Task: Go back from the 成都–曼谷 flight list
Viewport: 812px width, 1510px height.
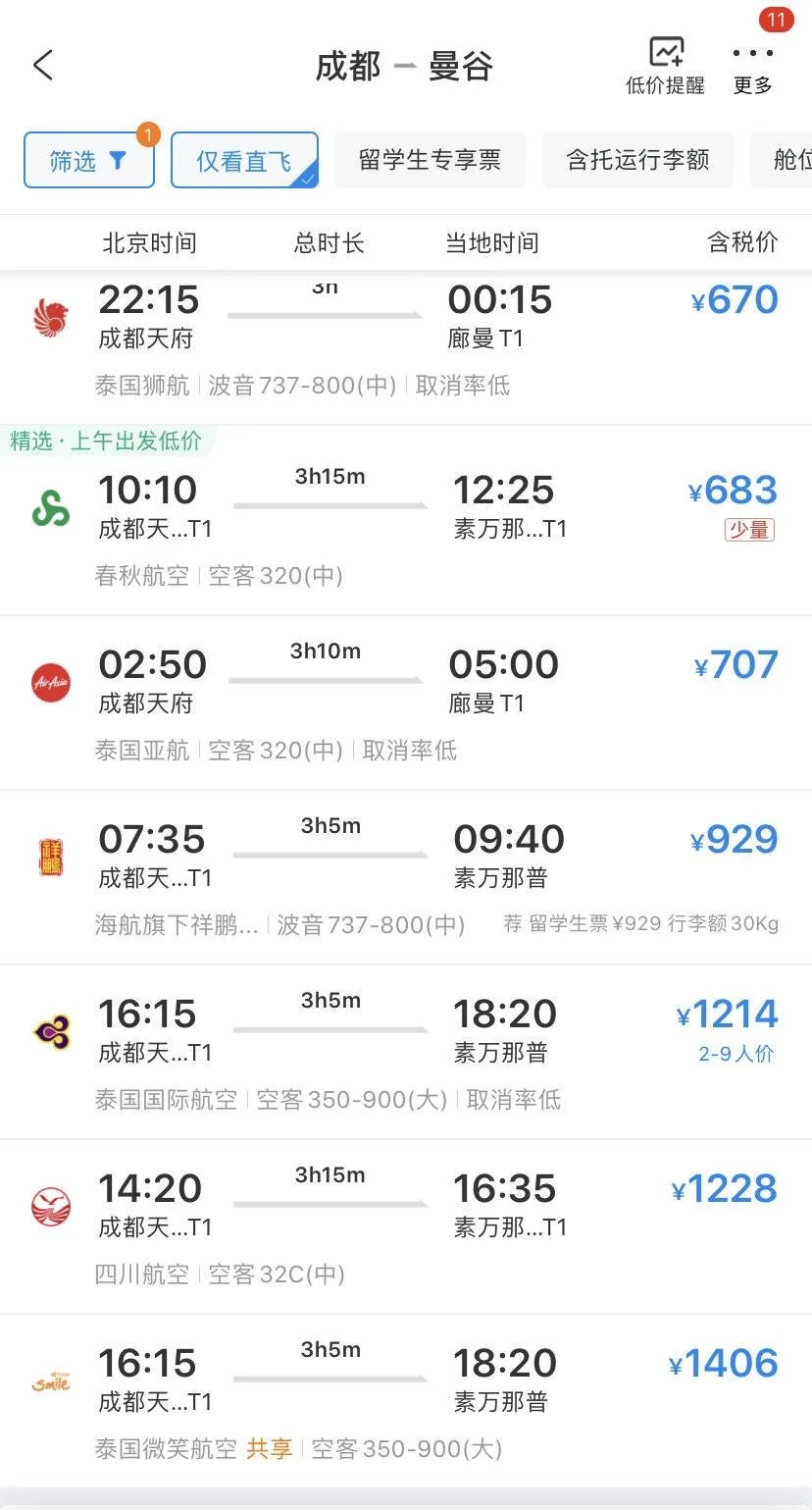Action: [43, 66]
